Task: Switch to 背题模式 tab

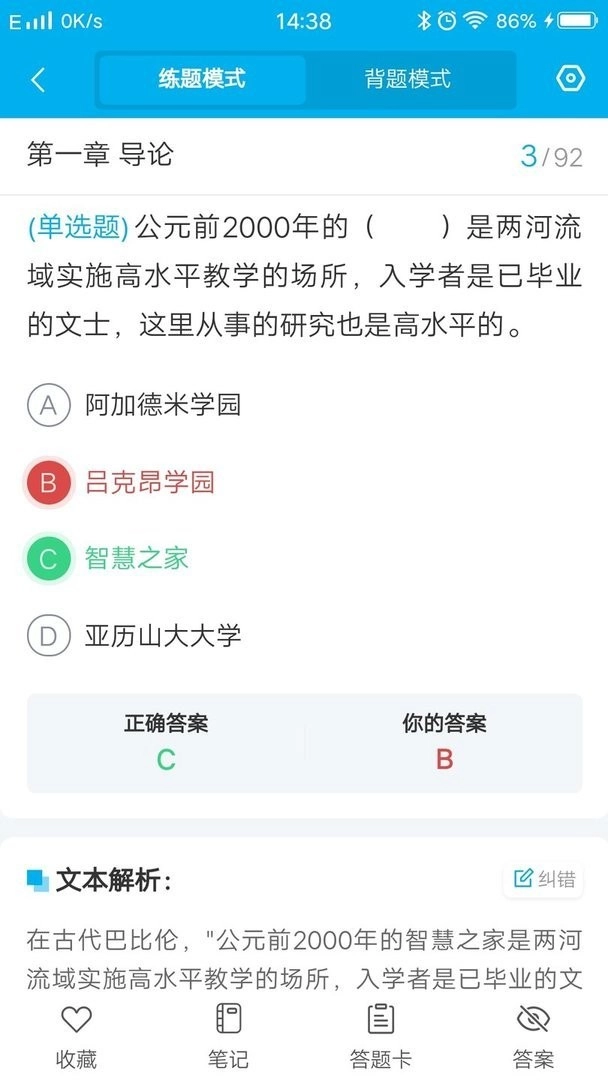Action: 407,80
